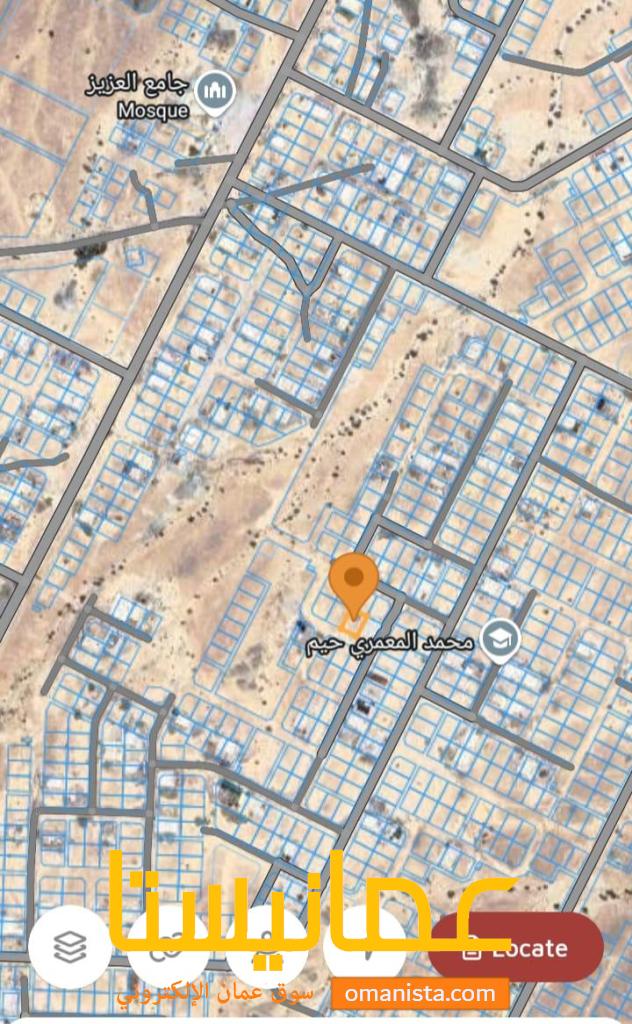Open the محمد المعمري school place marker
Image resolution: width=632 pixels, height=1024 pixels.
click(500, 641)
